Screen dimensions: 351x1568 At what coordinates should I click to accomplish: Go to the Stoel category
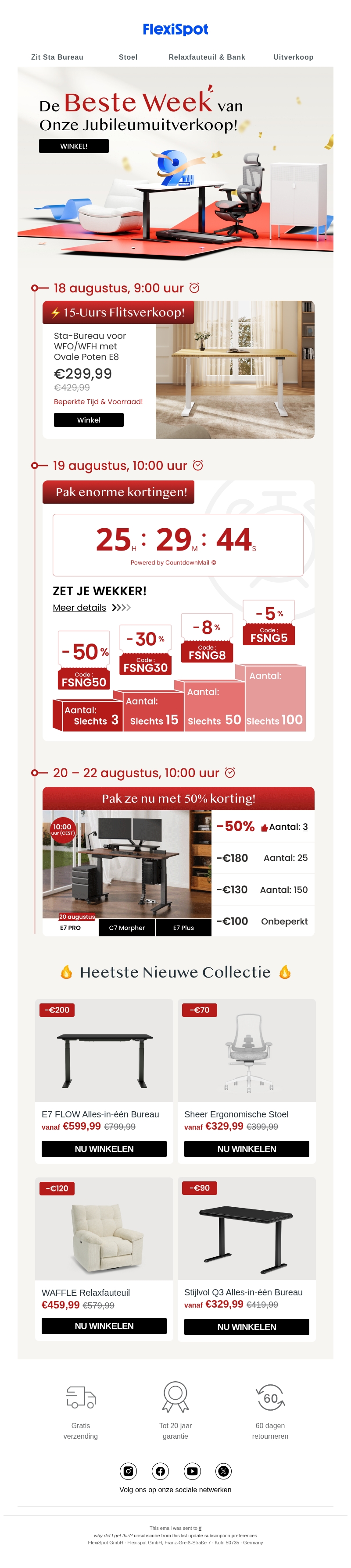(128, 57)
